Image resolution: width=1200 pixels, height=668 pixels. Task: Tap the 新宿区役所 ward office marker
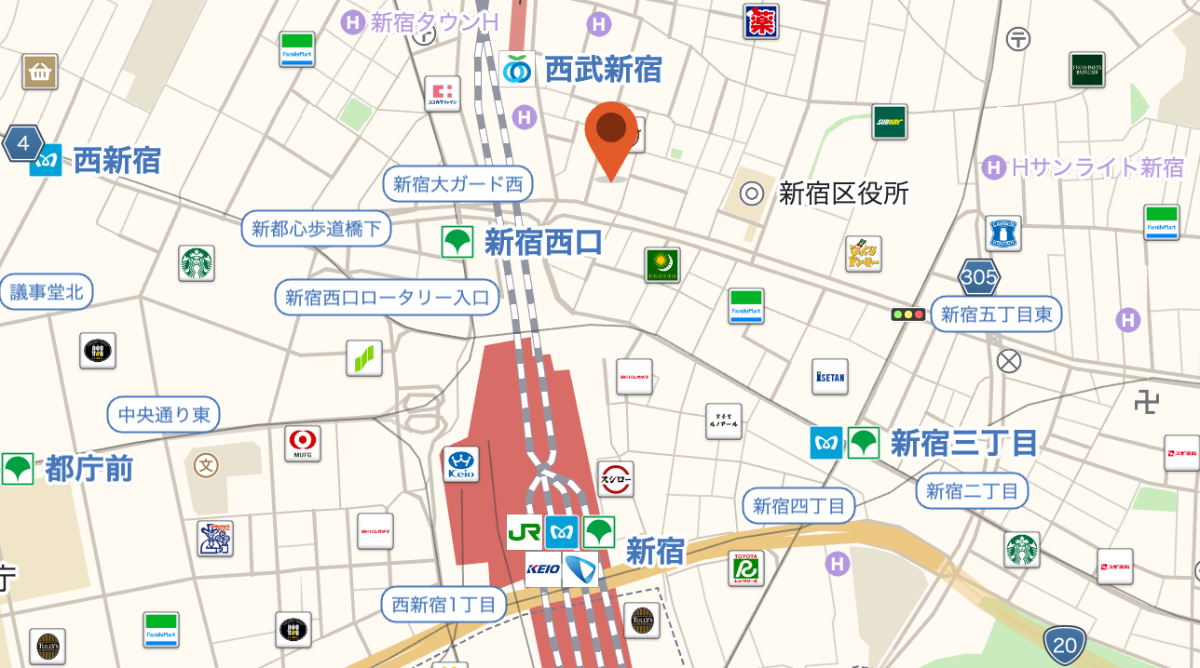pyautogui.click(x=752, y=193)
